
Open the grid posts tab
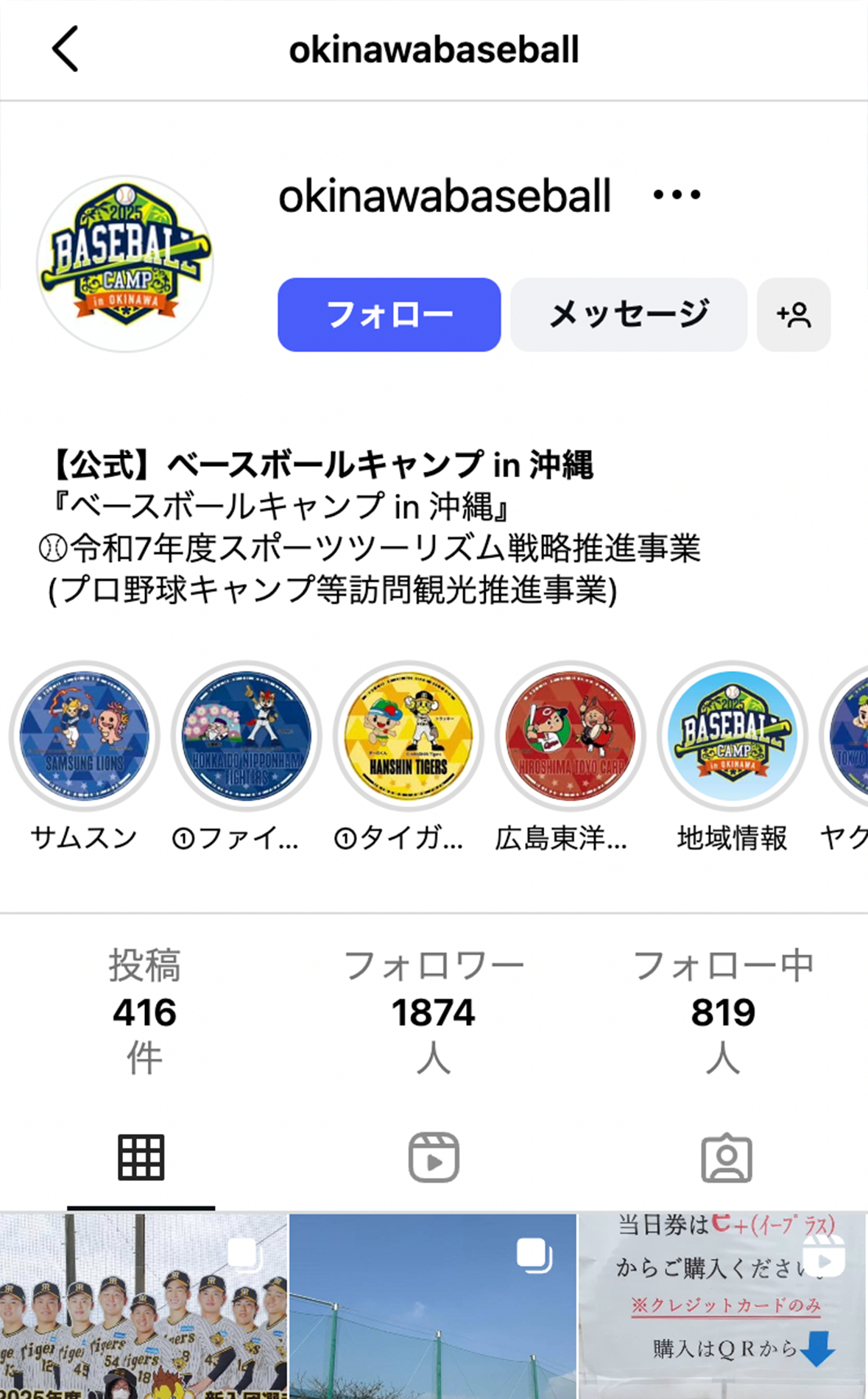[x=140, y=1158]
